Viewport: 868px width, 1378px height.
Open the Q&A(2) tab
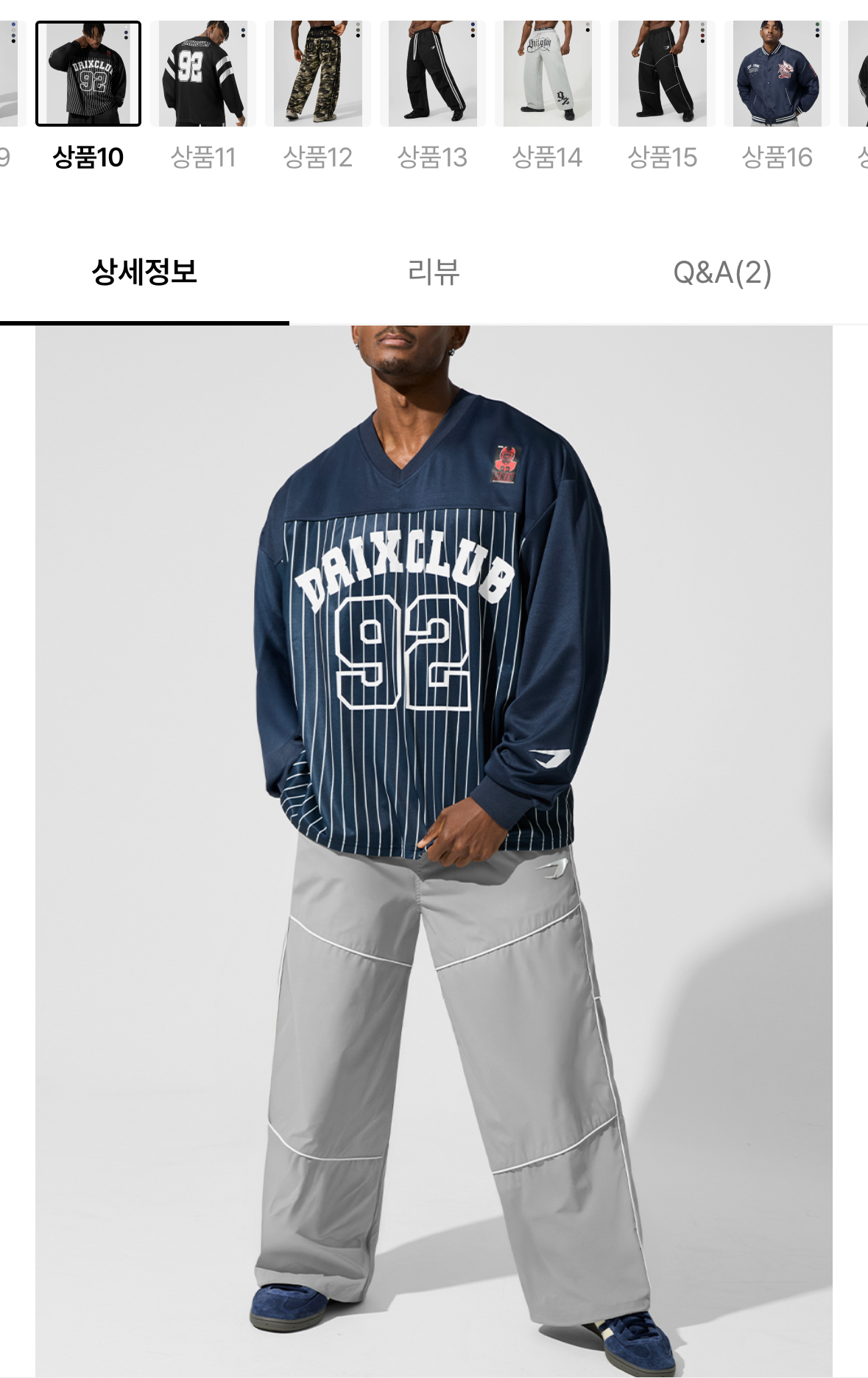point(723,273)
